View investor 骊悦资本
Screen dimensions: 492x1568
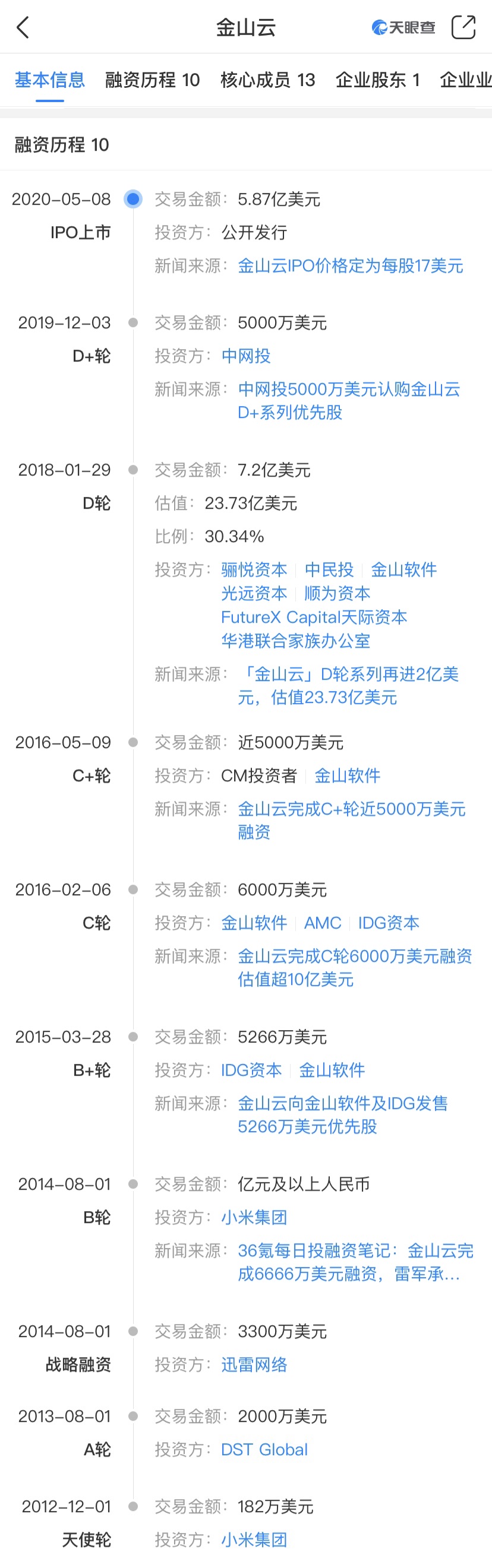coord(254,570)
